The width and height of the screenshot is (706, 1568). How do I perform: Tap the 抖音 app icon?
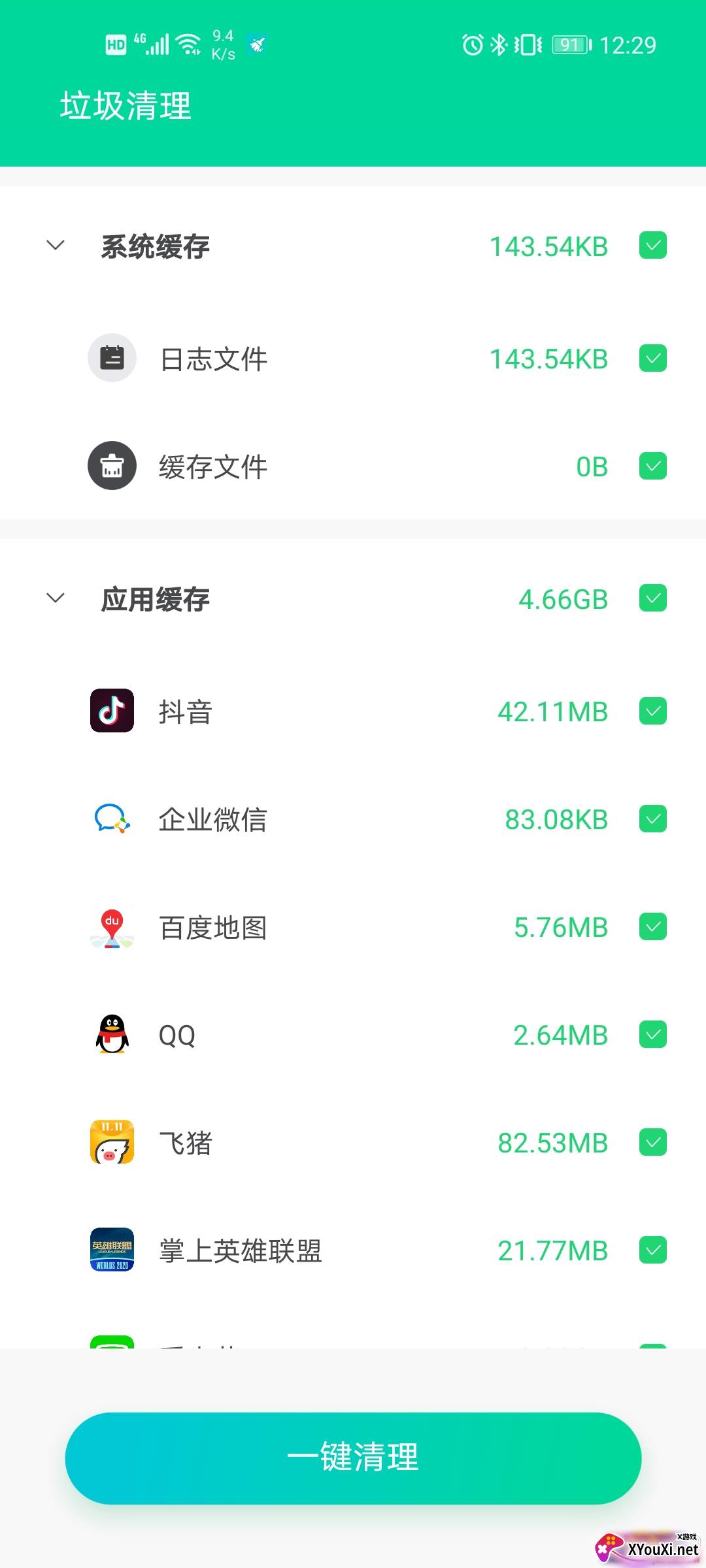[x=111, y=711]
